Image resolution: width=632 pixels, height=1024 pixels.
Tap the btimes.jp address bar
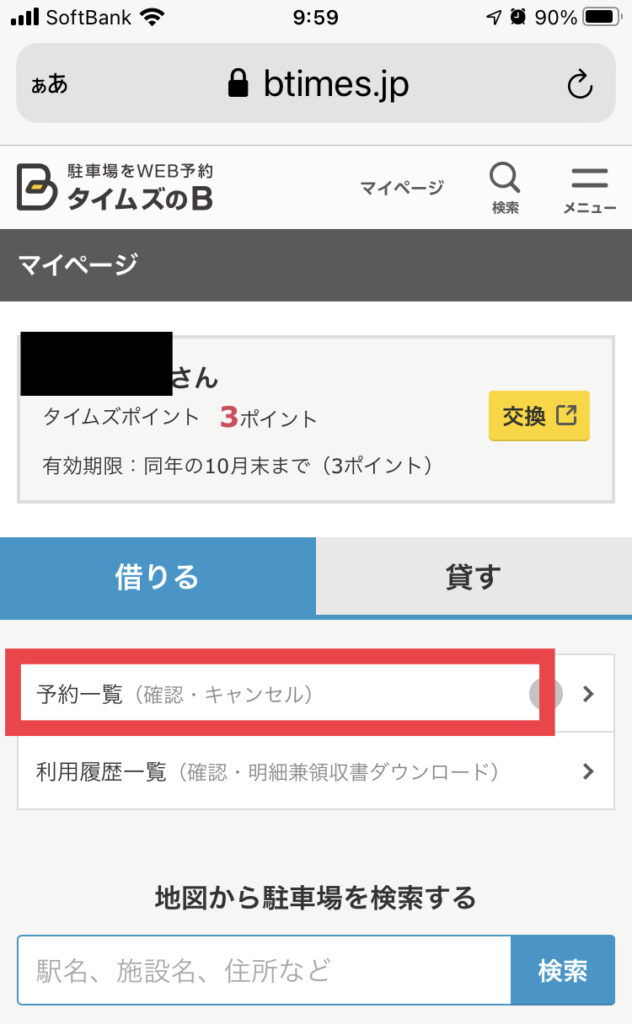316,84
